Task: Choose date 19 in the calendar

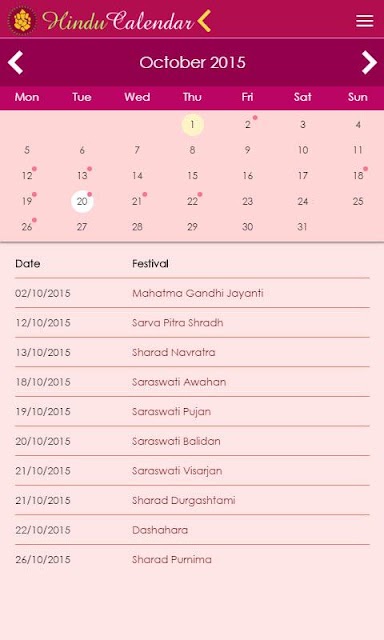Action: [27, 201]
